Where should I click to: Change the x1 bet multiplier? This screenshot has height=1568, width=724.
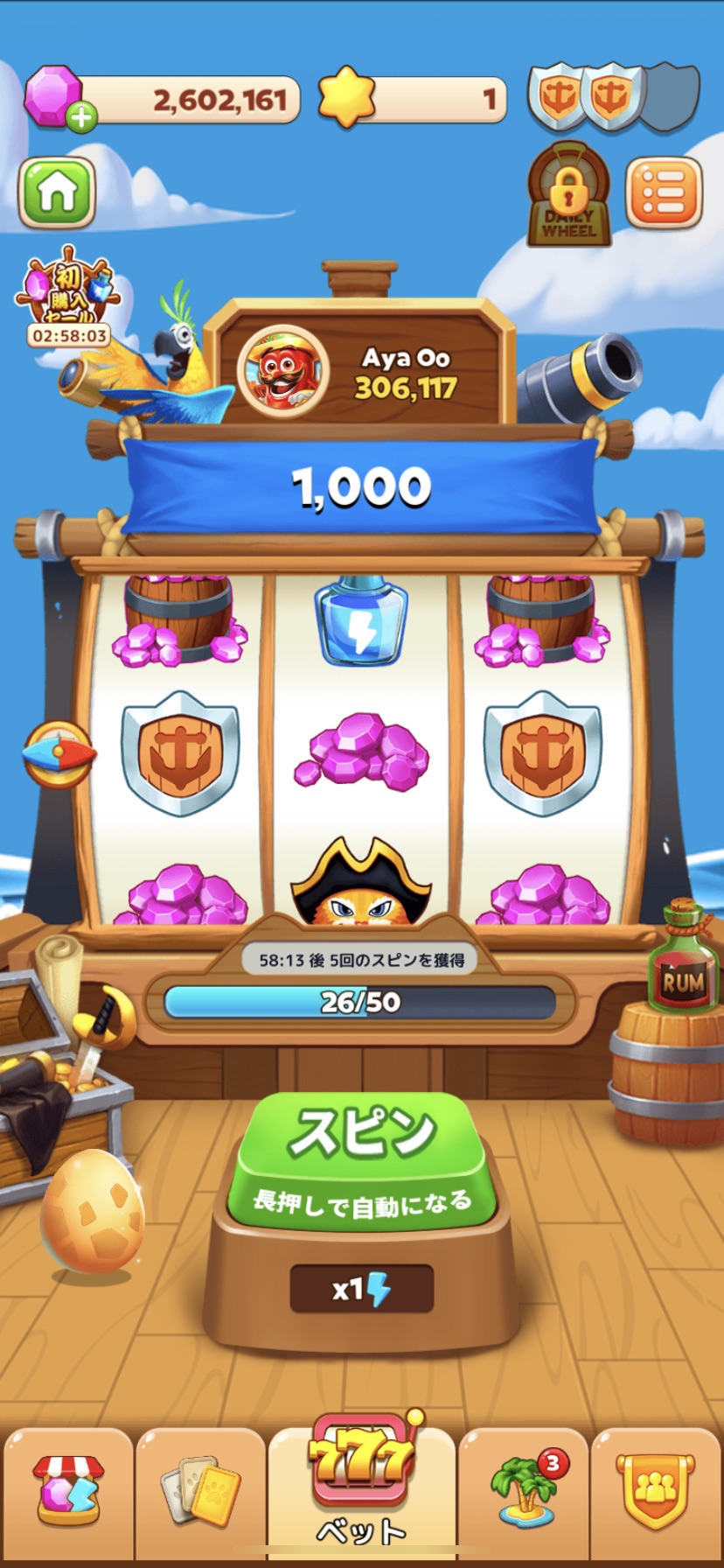pyautogui.click(x=361, y=1289)
